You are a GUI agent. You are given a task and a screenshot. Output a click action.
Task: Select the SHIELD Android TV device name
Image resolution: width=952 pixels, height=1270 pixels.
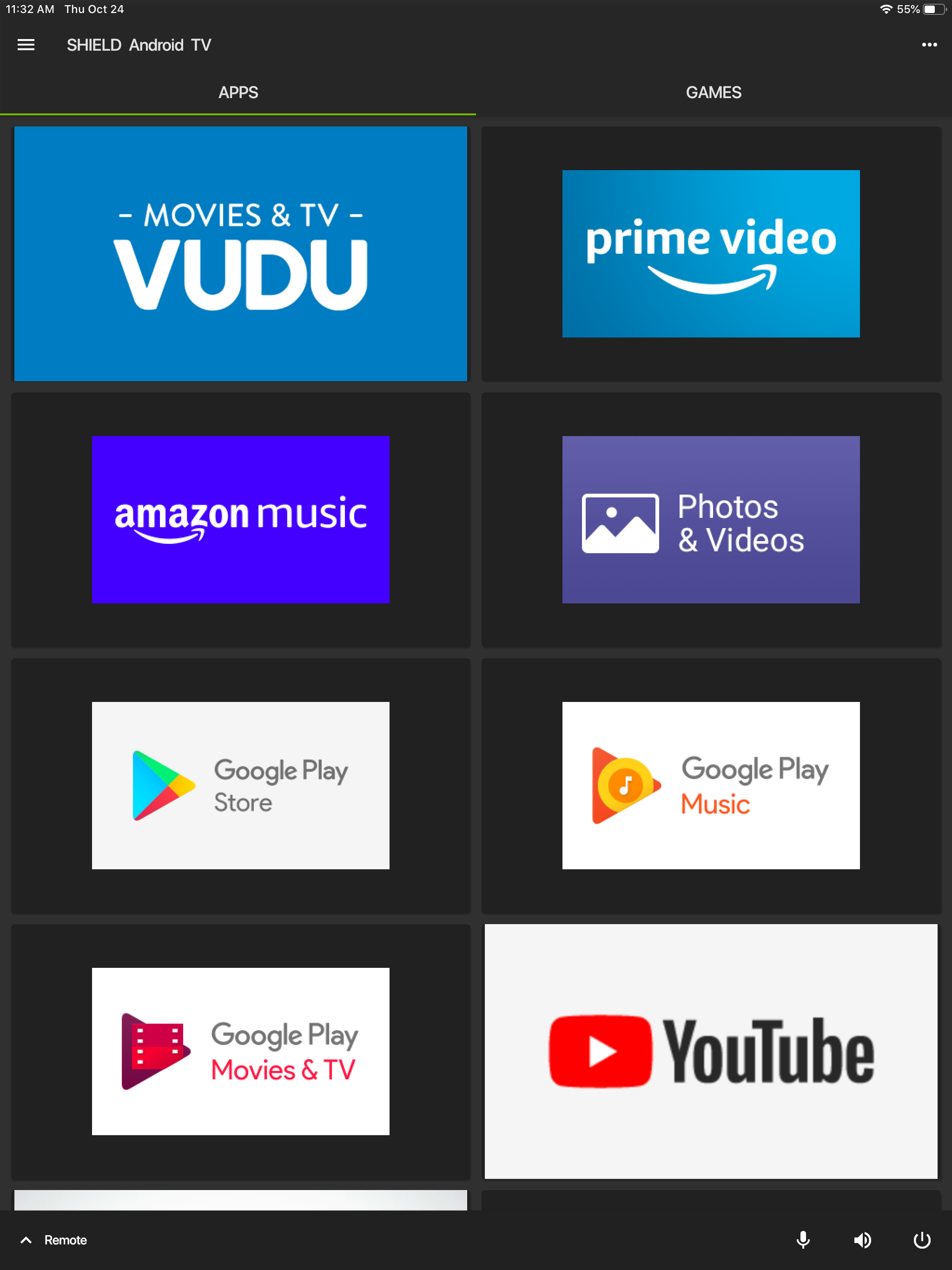tap(139, 44)
